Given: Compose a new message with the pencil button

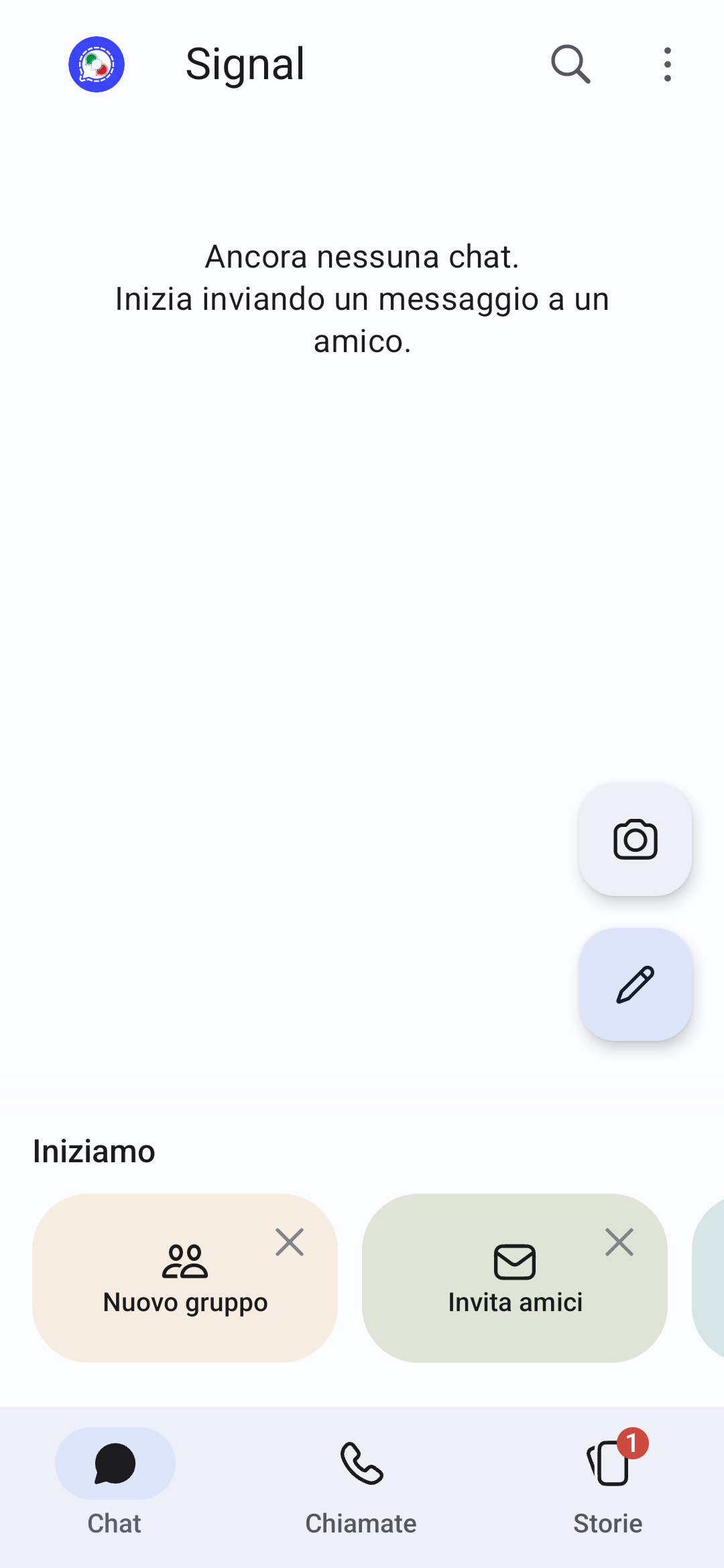Looking at the screenshot, I should pos(635,984).
